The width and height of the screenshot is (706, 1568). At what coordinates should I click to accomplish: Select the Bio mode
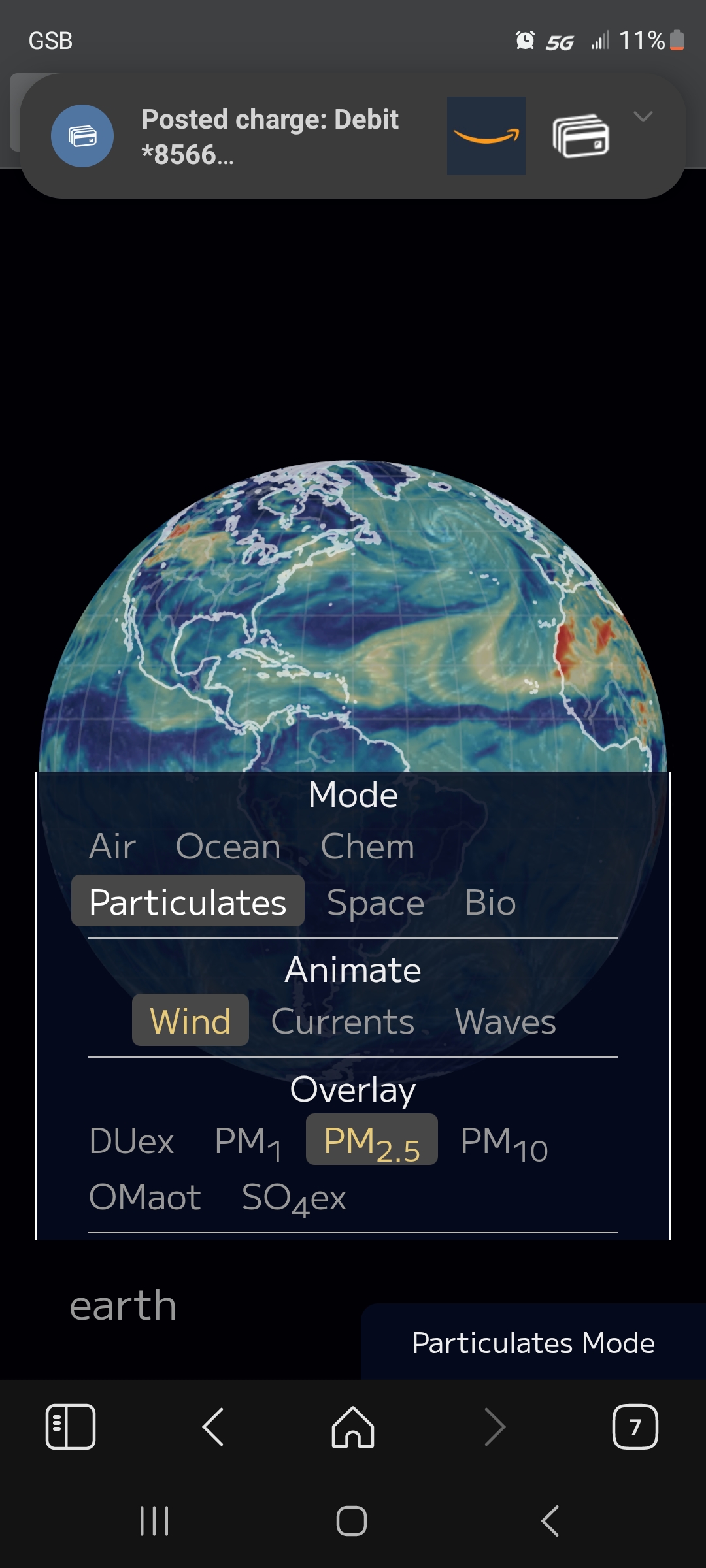coord(490,903)
